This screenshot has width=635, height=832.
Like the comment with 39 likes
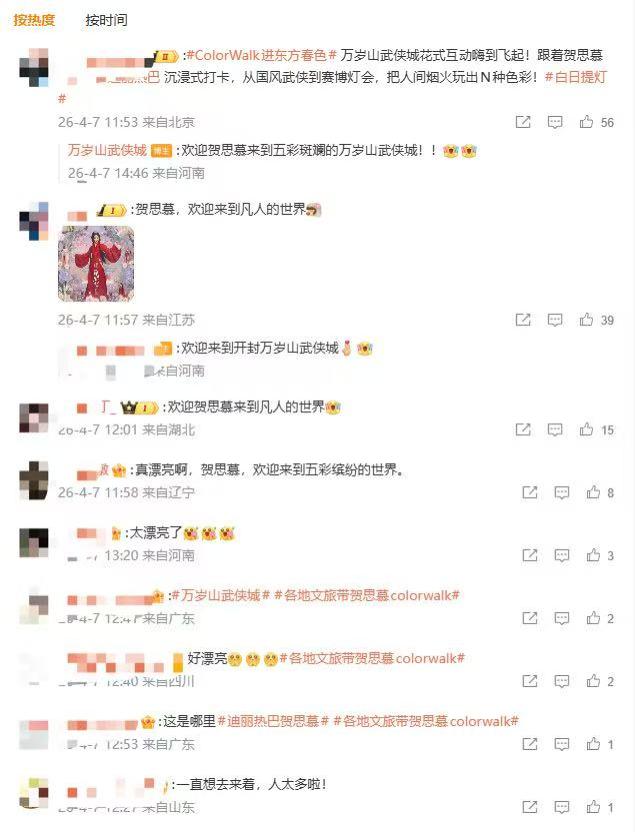pyautogui.click(x=587, y=320)
